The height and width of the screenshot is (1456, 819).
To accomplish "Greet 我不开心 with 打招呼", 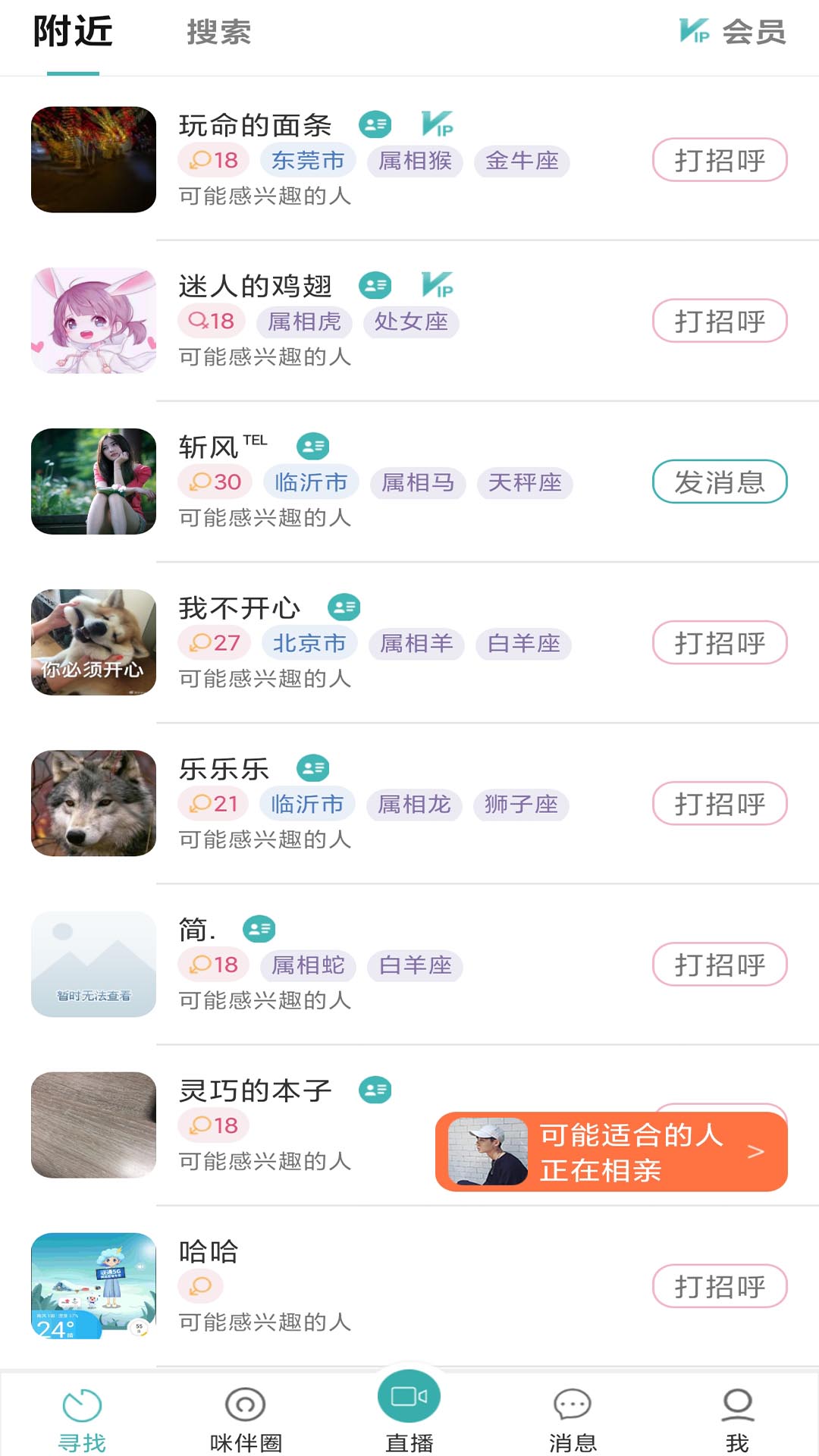I will click(x=719, y=643).
